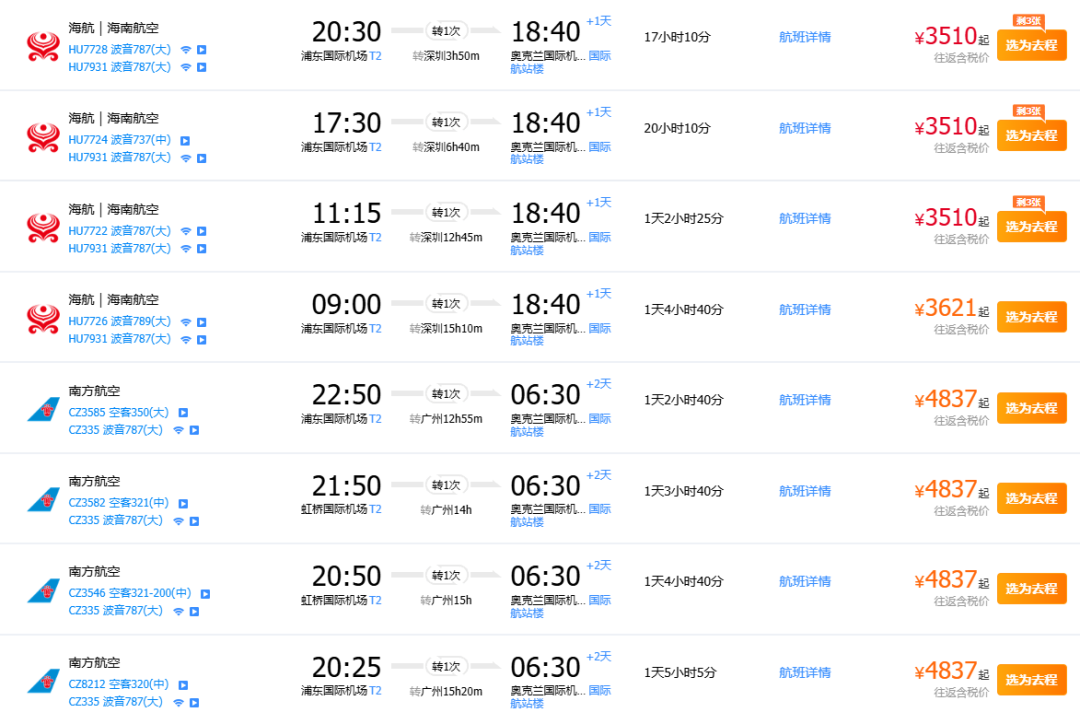Screen dimensions: 1080x724
Task: Open 航班详情 for the 22:50 flight
Action: click(x=804, y=400)
